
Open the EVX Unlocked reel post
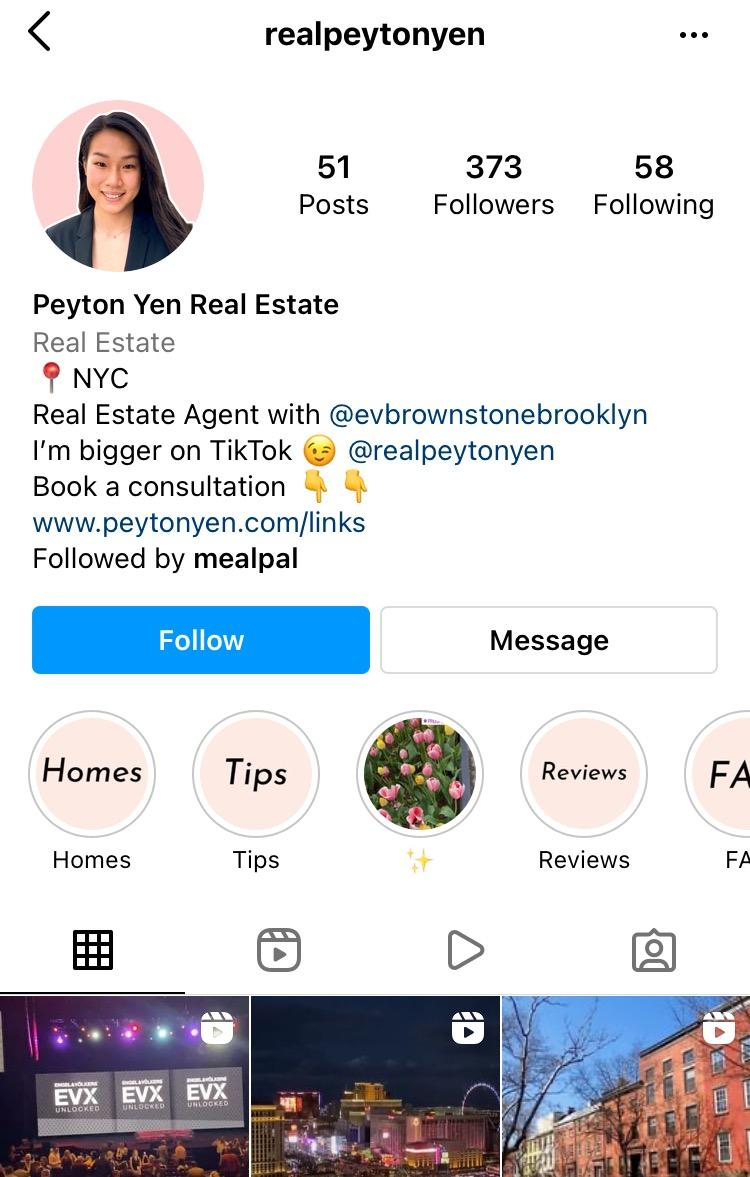124,1086
